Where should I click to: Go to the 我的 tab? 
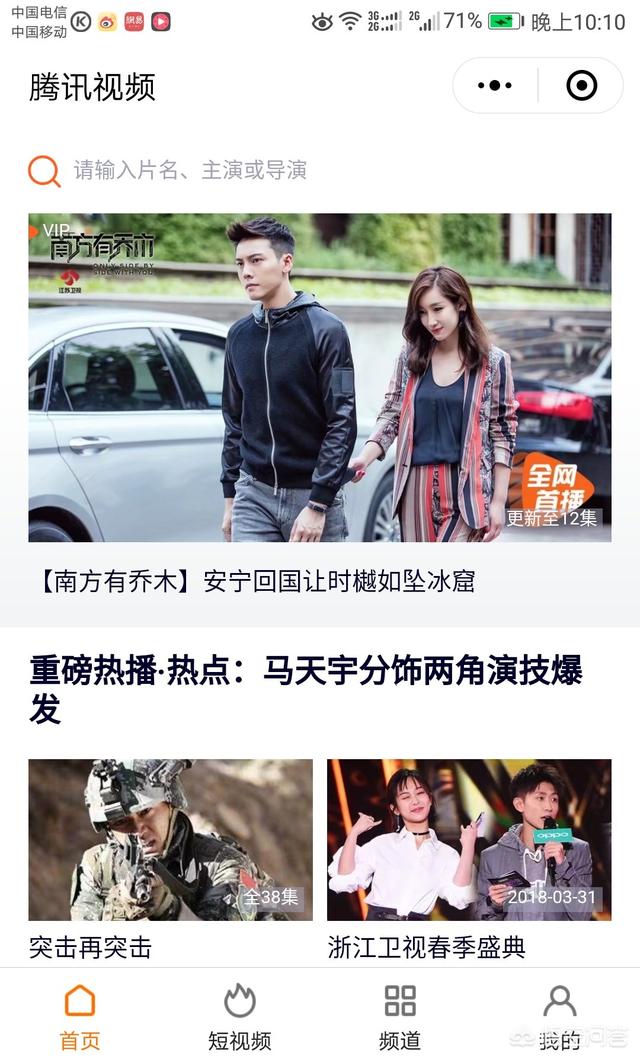560,1017
